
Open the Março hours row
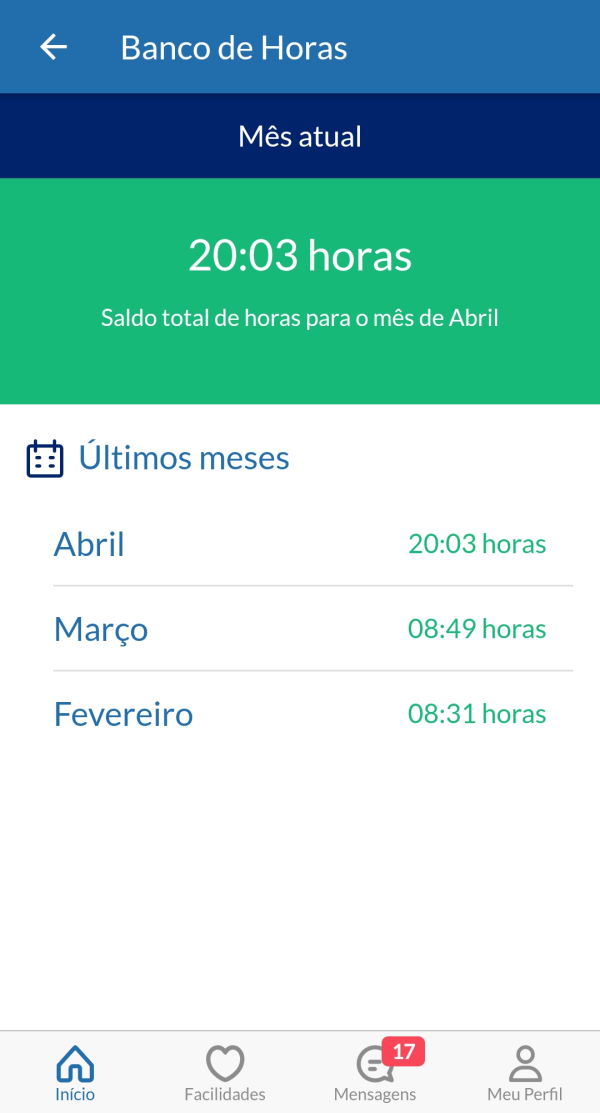[312, 629]
